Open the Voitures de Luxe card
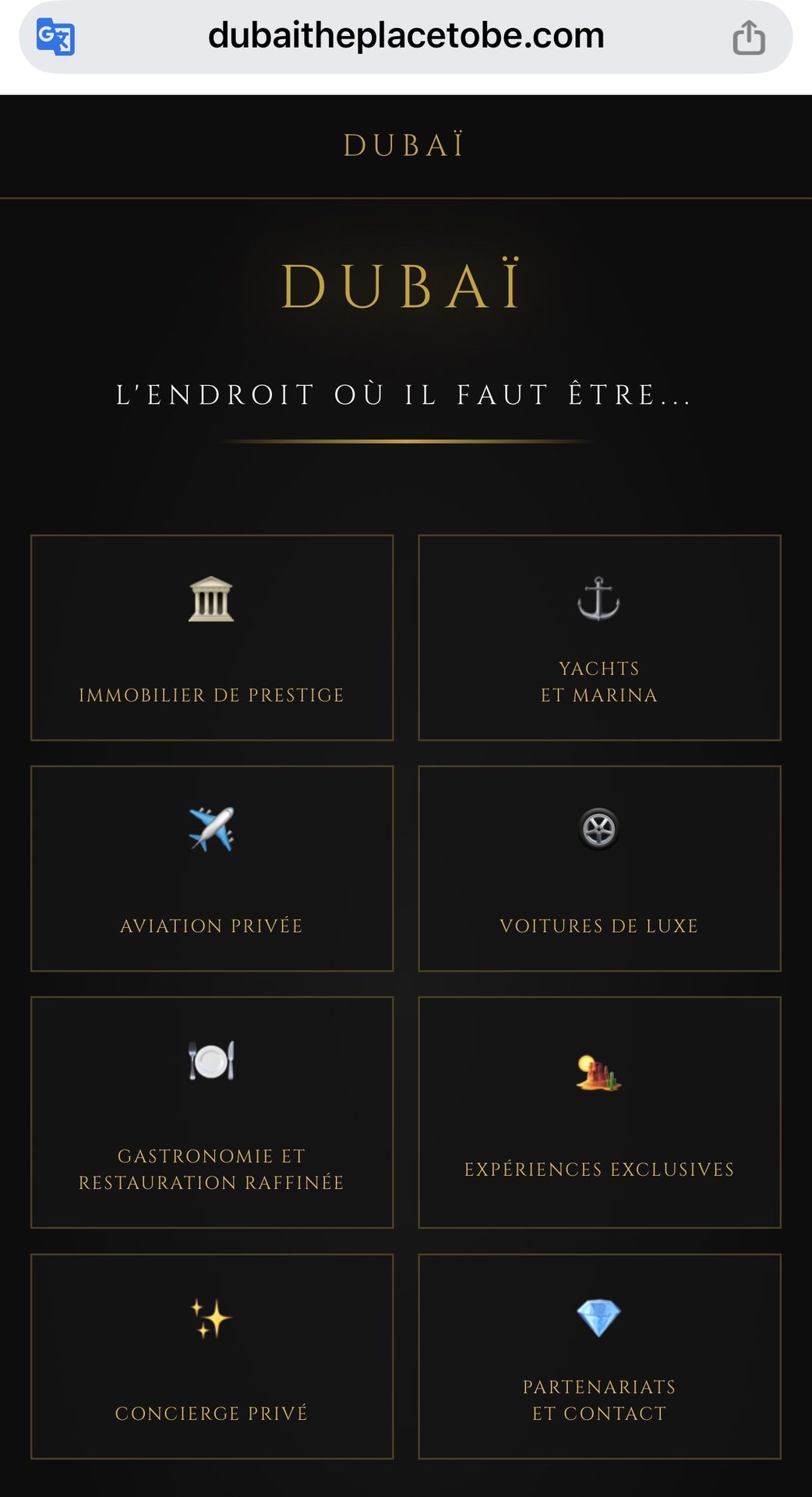812x1497 pixels. tap(599, 869)
